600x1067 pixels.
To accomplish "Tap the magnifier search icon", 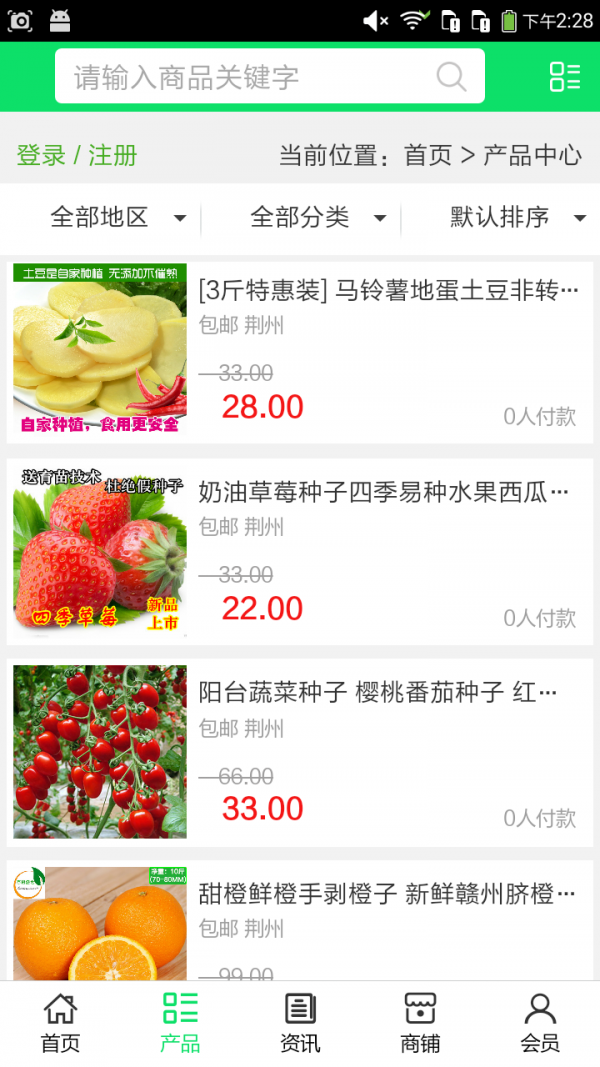I will 451,77.
